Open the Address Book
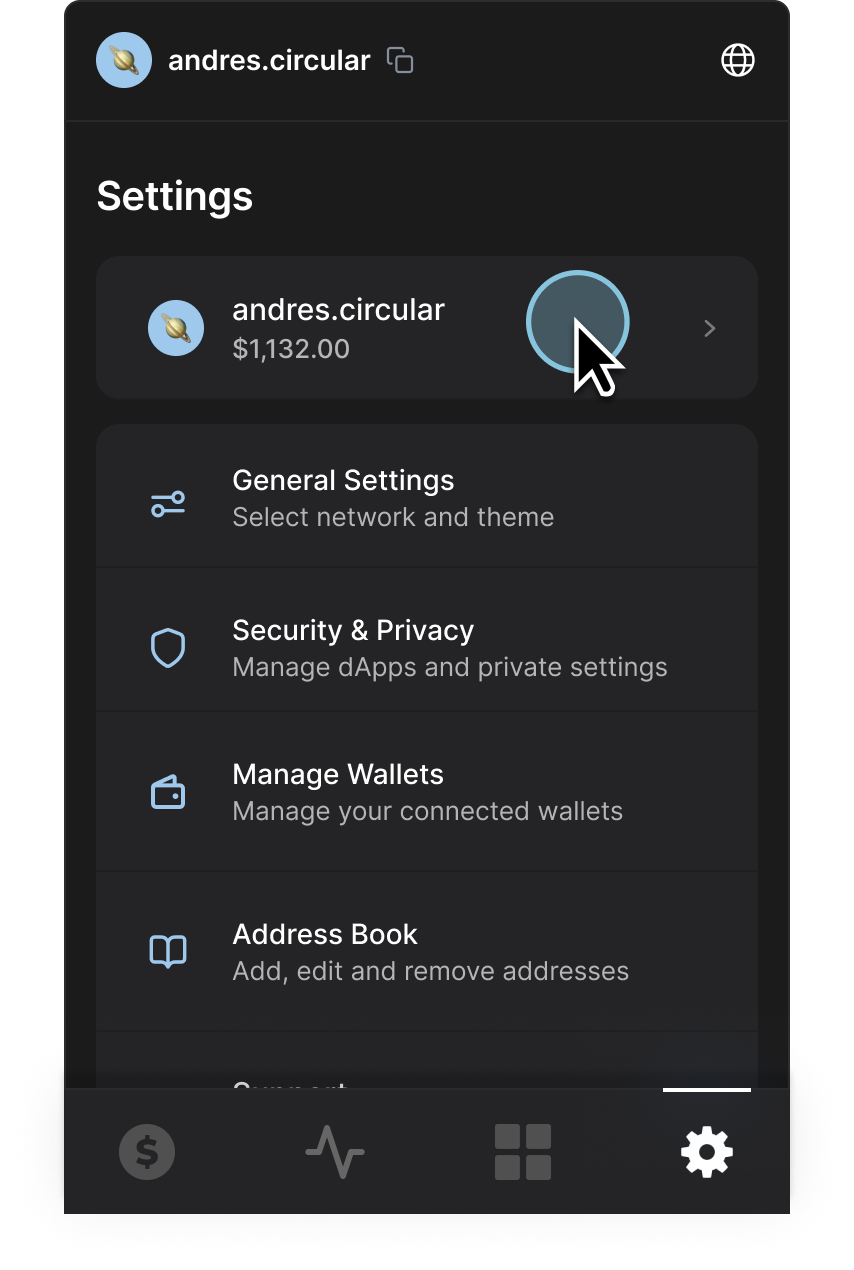Viewport: 854px width, 1270px height. tap(426, 951)
